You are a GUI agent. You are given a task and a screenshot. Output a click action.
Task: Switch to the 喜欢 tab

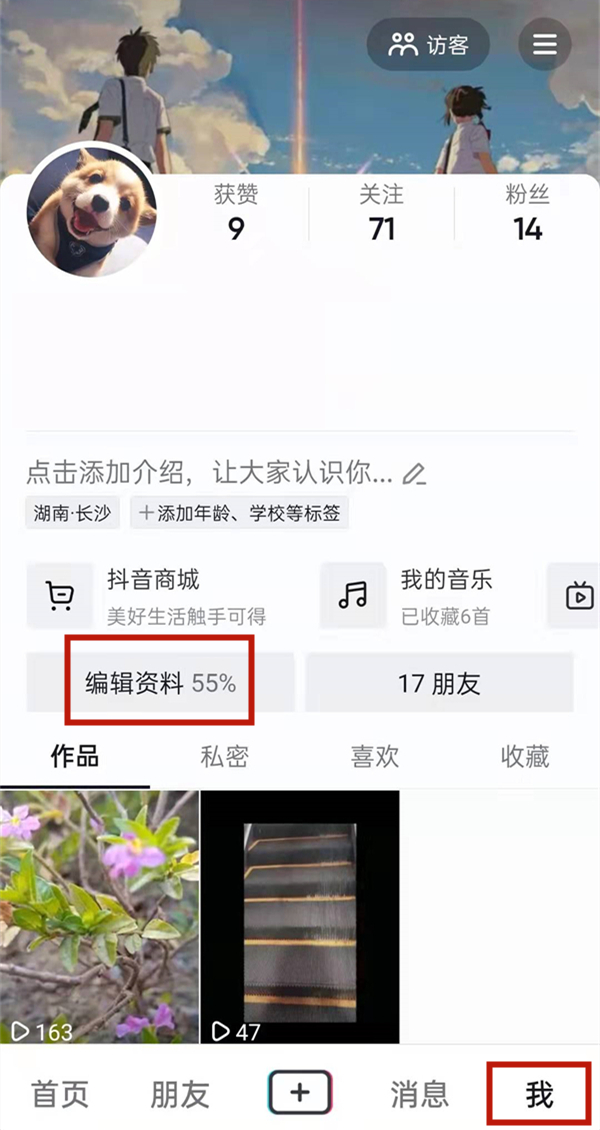pyautogui.click(x=374, y=756)
